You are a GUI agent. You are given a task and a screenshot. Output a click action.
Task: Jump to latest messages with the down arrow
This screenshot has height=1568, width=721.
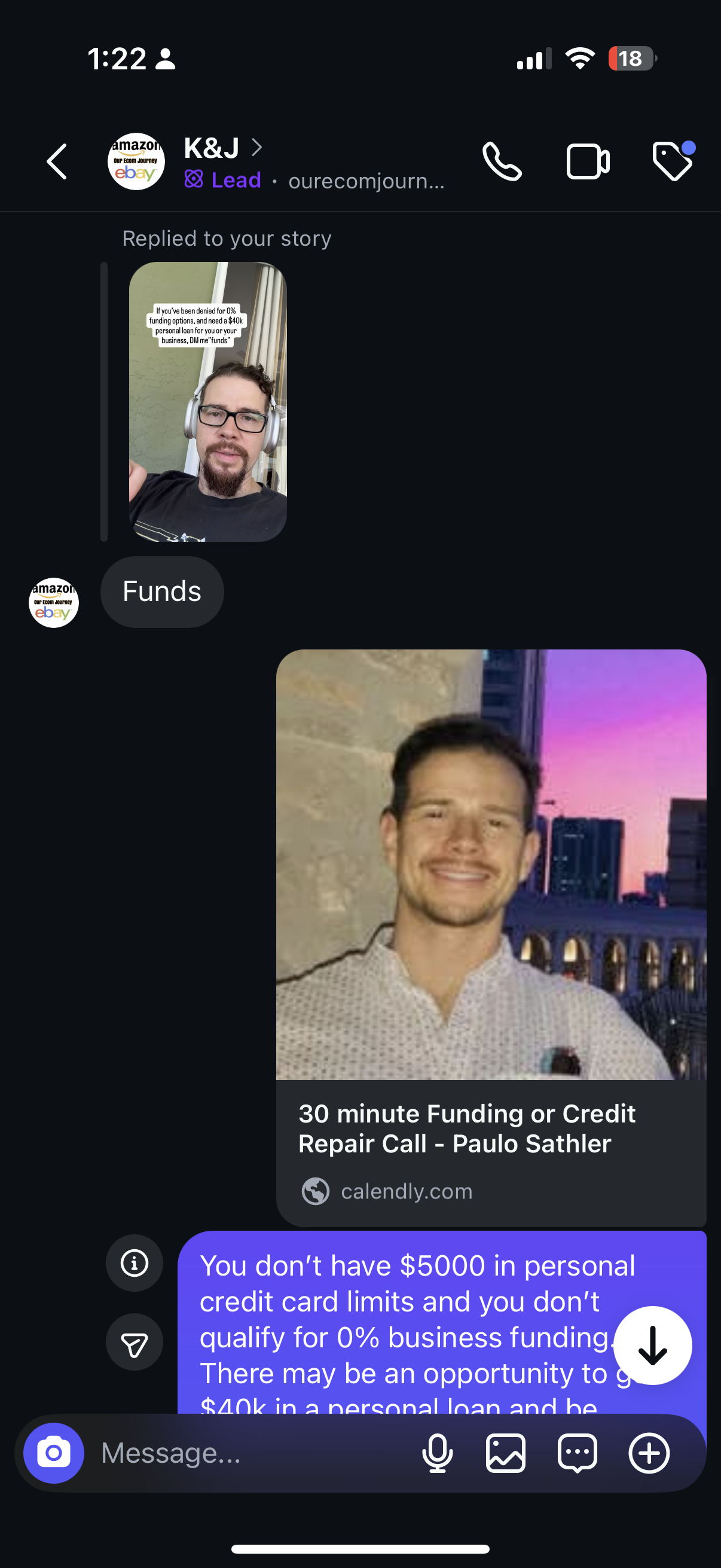pos(652,1345)
